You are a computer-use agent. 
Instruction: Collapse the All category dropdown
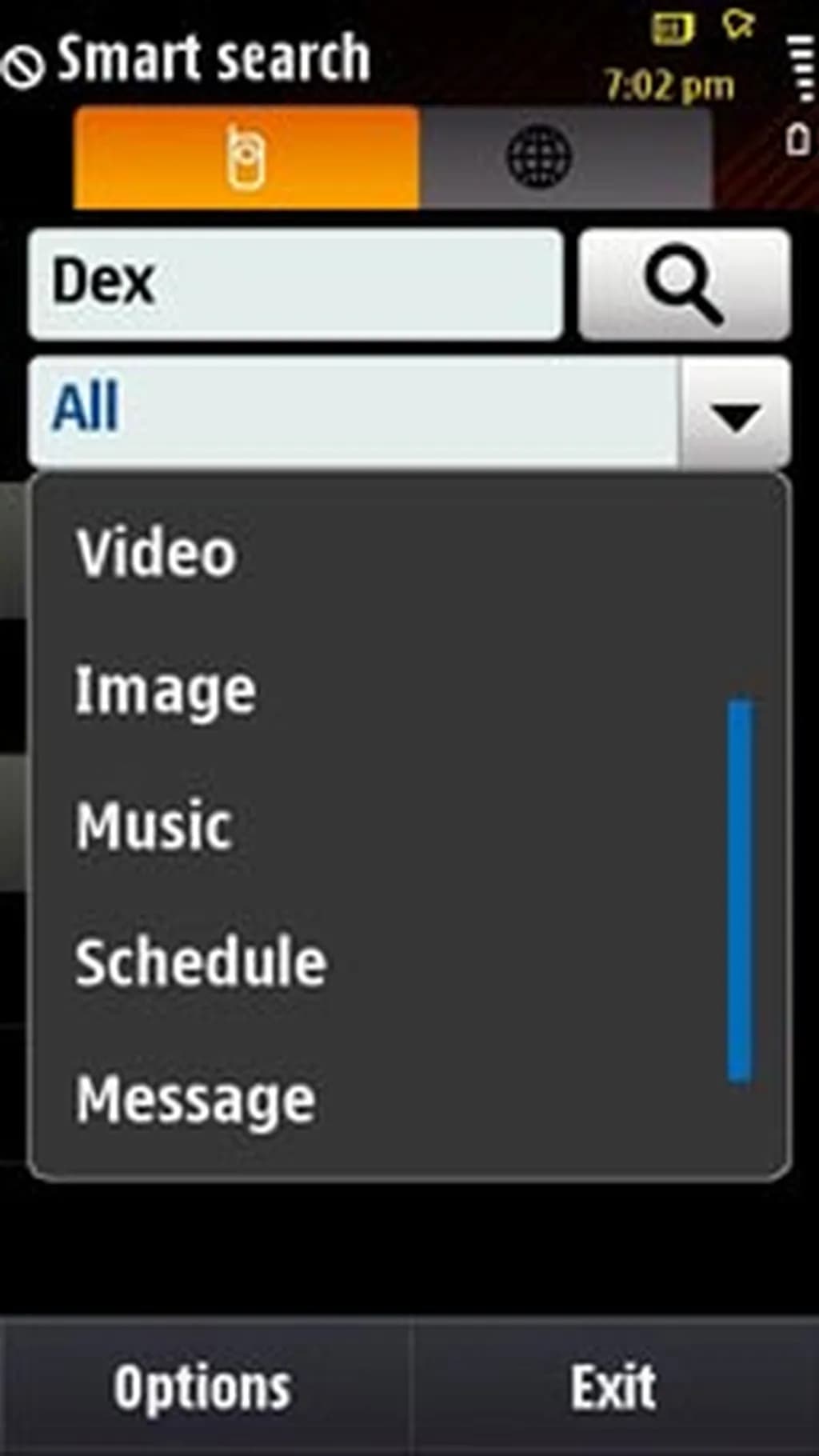point(734,411)
